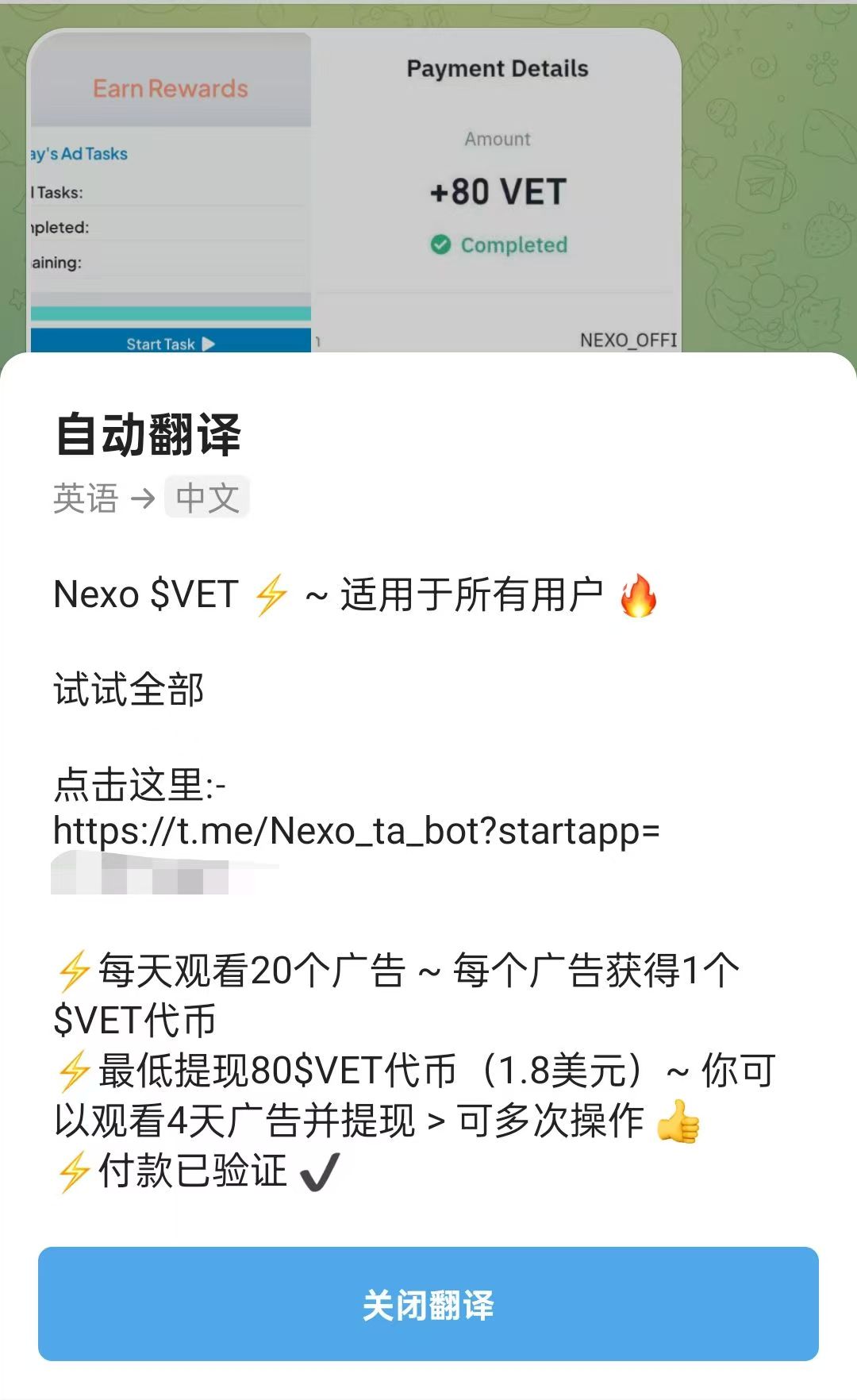This screenshot has width=857, height=1400.
Task: Click the Earn Rewards screenshot preview
Action: click(170, 89)
